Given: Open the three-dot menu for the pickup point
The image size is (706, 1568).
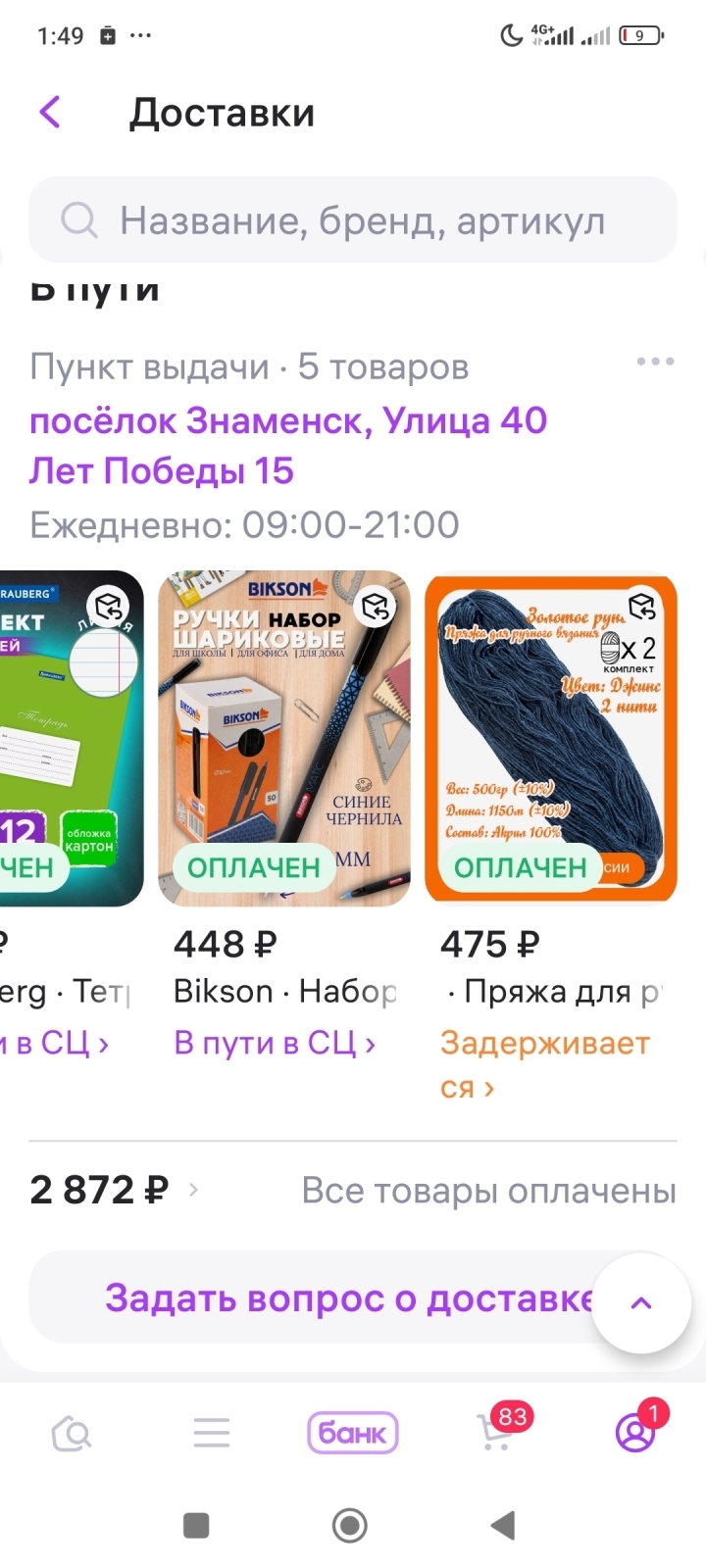Looking at the screenshot, I should click(x=655, y=362).
